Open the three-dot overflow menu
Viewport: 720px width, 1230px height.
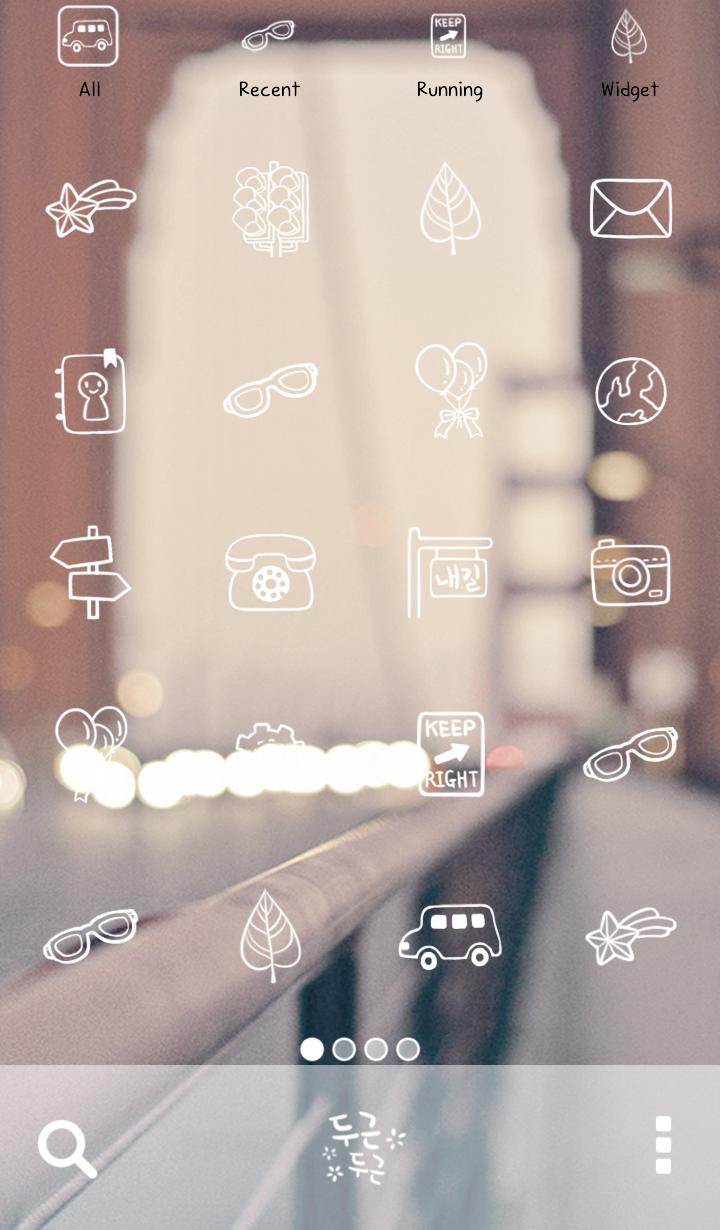[x=663, y=1145]
